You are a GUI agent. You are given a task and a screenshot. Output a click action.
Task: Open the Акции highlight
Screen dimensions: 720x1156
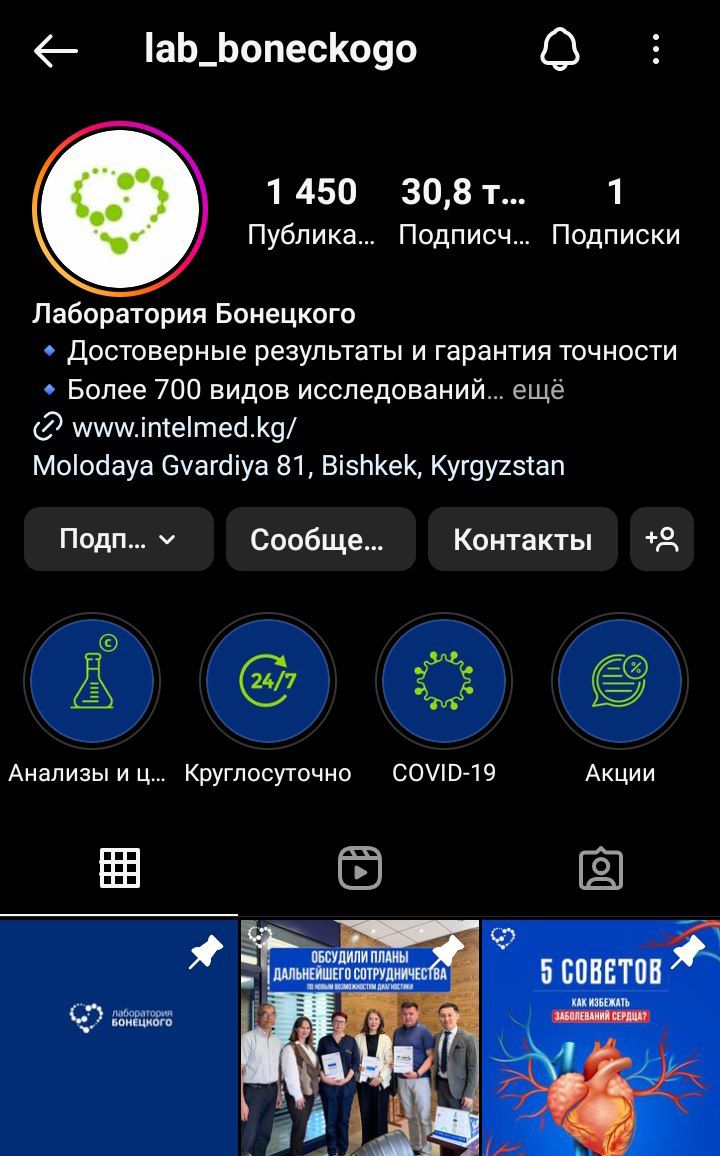620,682
